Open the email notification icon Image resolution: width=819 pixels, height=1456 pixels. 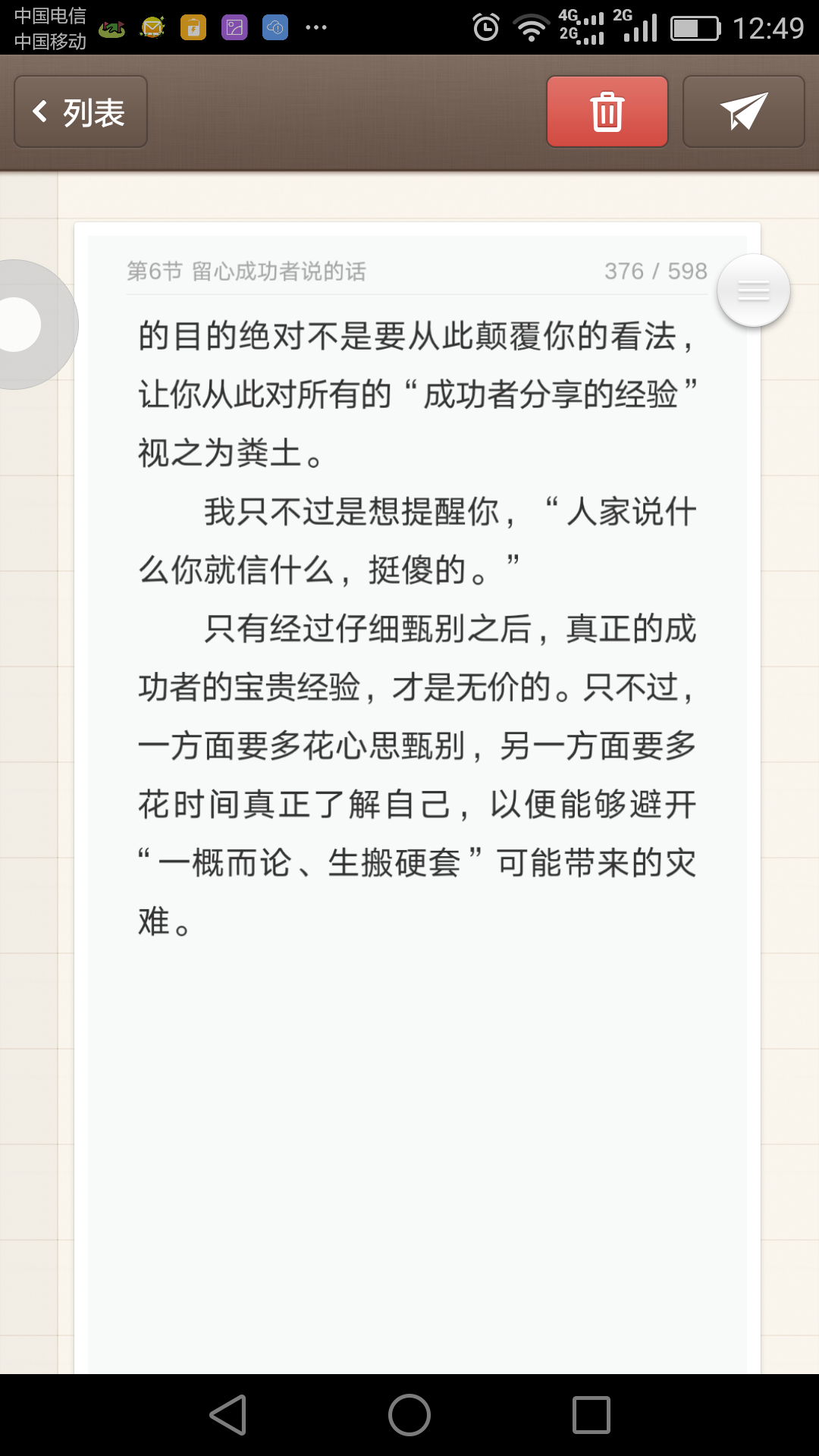tap(152, 27)
